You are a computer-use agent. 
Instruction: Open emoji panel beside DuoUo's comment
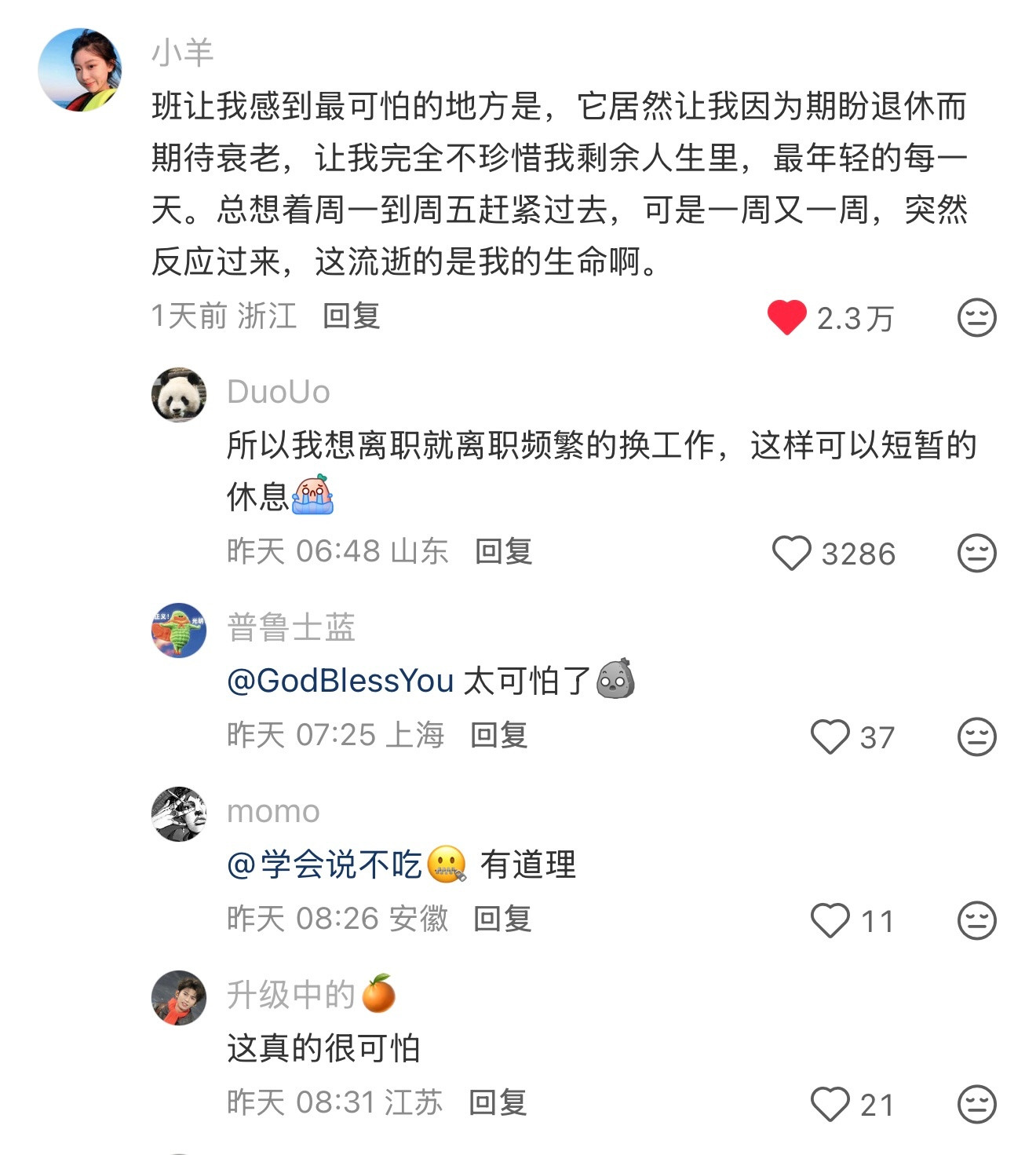(x=976, y=554)
